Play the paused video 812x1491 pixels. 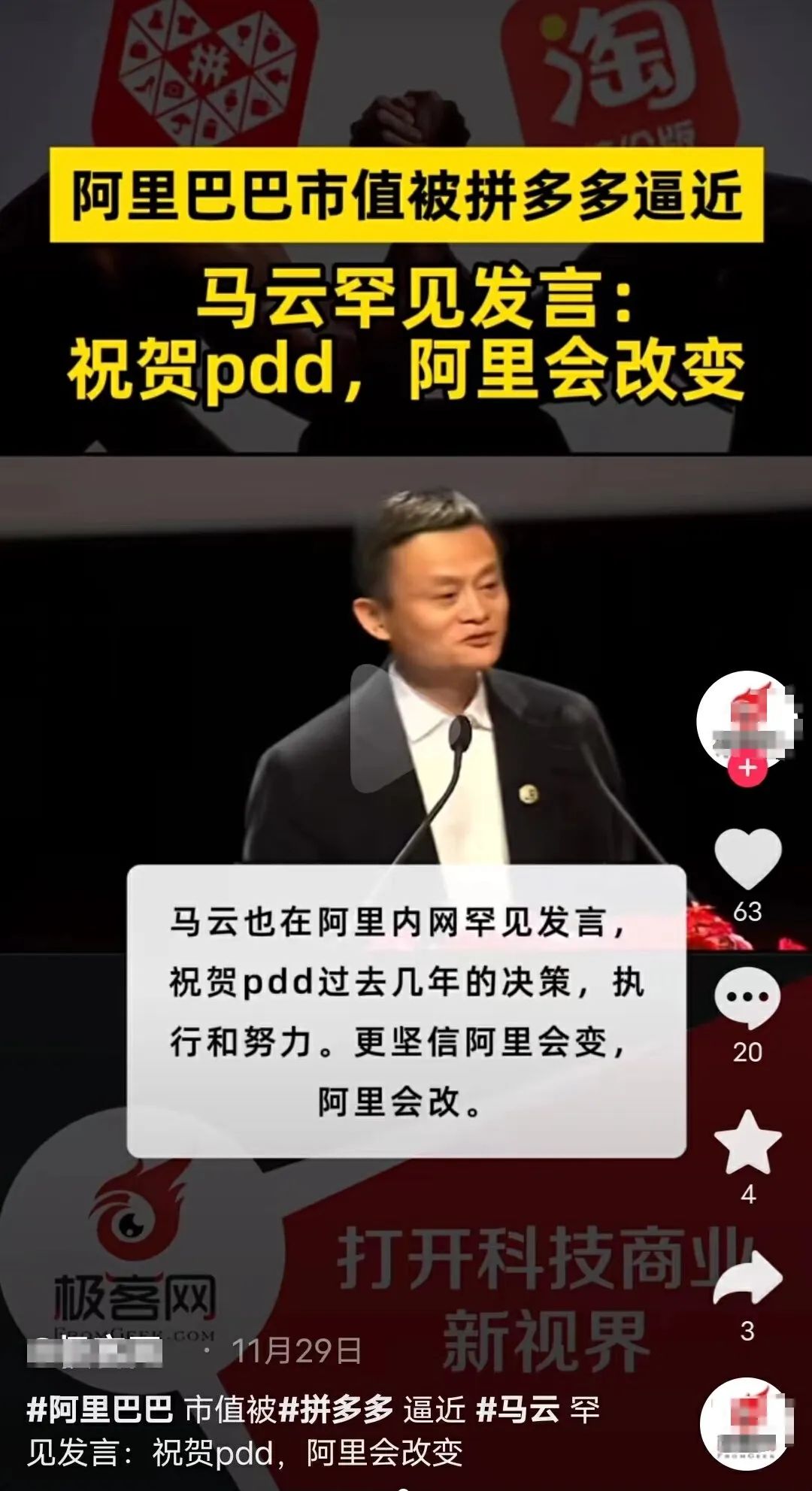[x=383, y=728]
